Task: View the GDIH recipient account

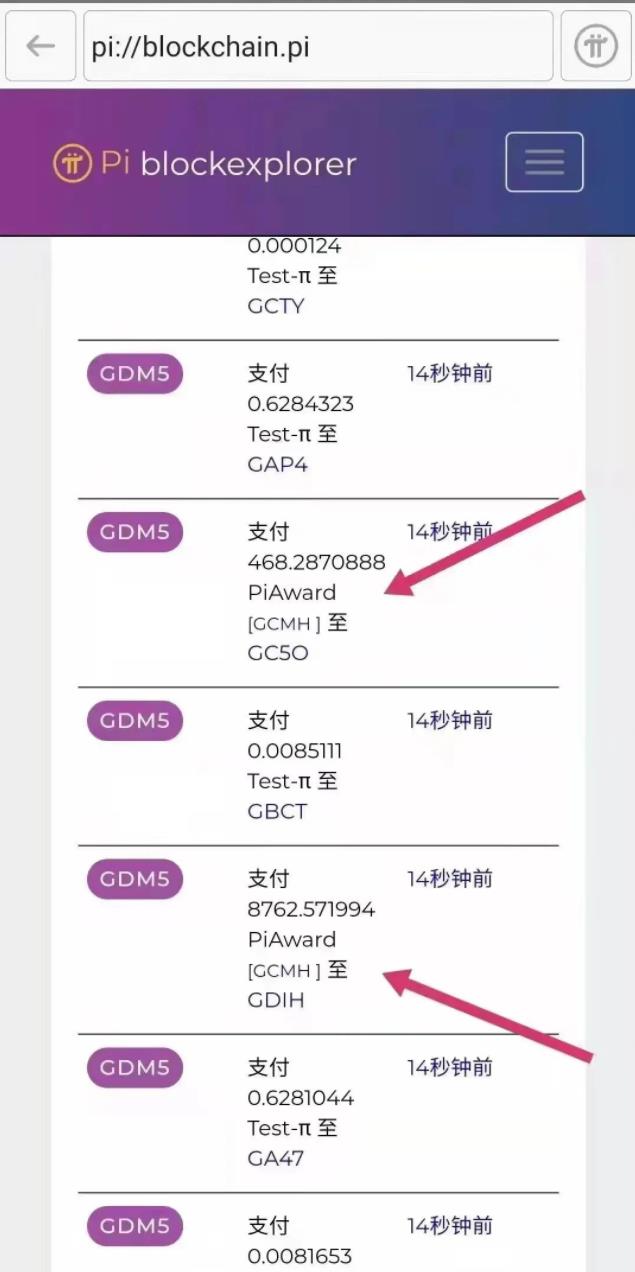Action: click(x=276, y=1000)
